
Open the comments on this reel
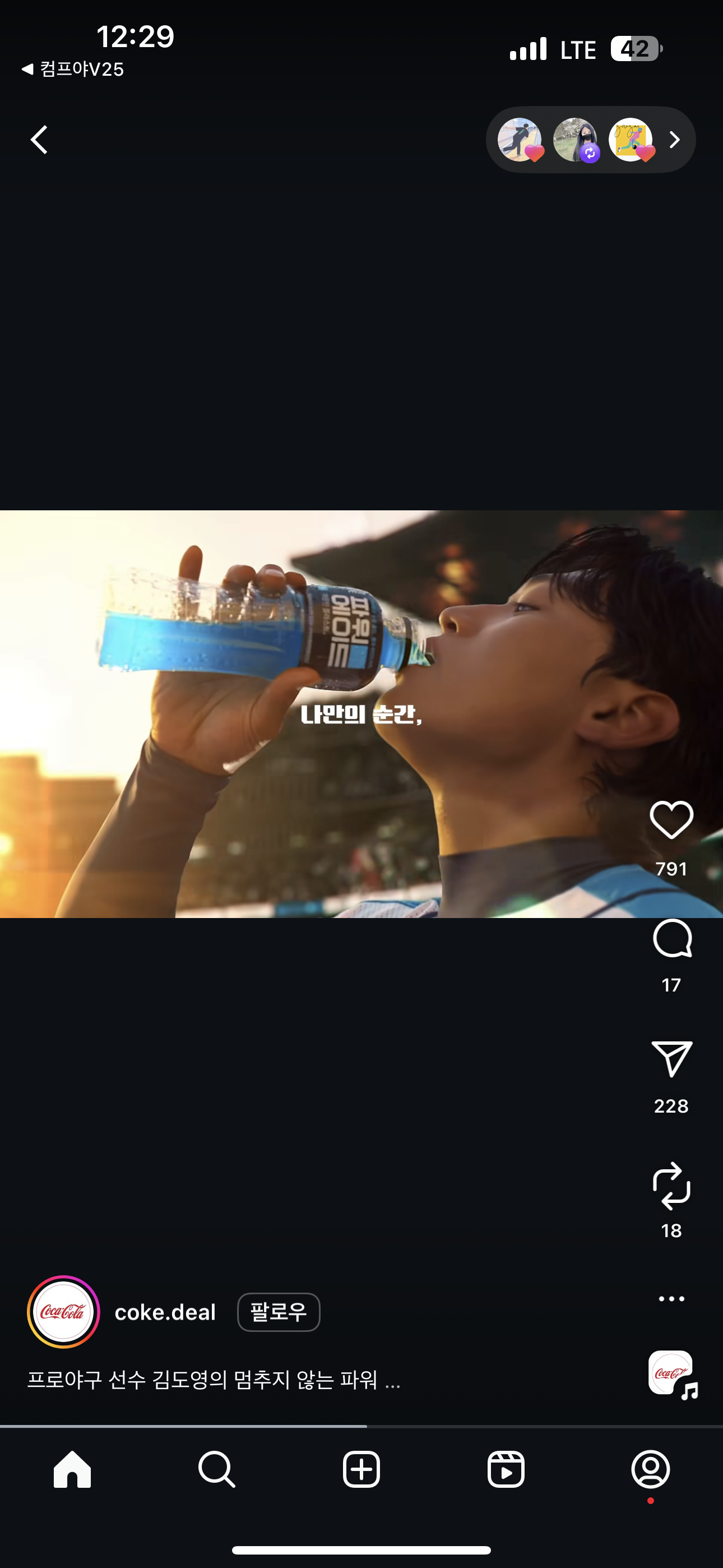671,939
